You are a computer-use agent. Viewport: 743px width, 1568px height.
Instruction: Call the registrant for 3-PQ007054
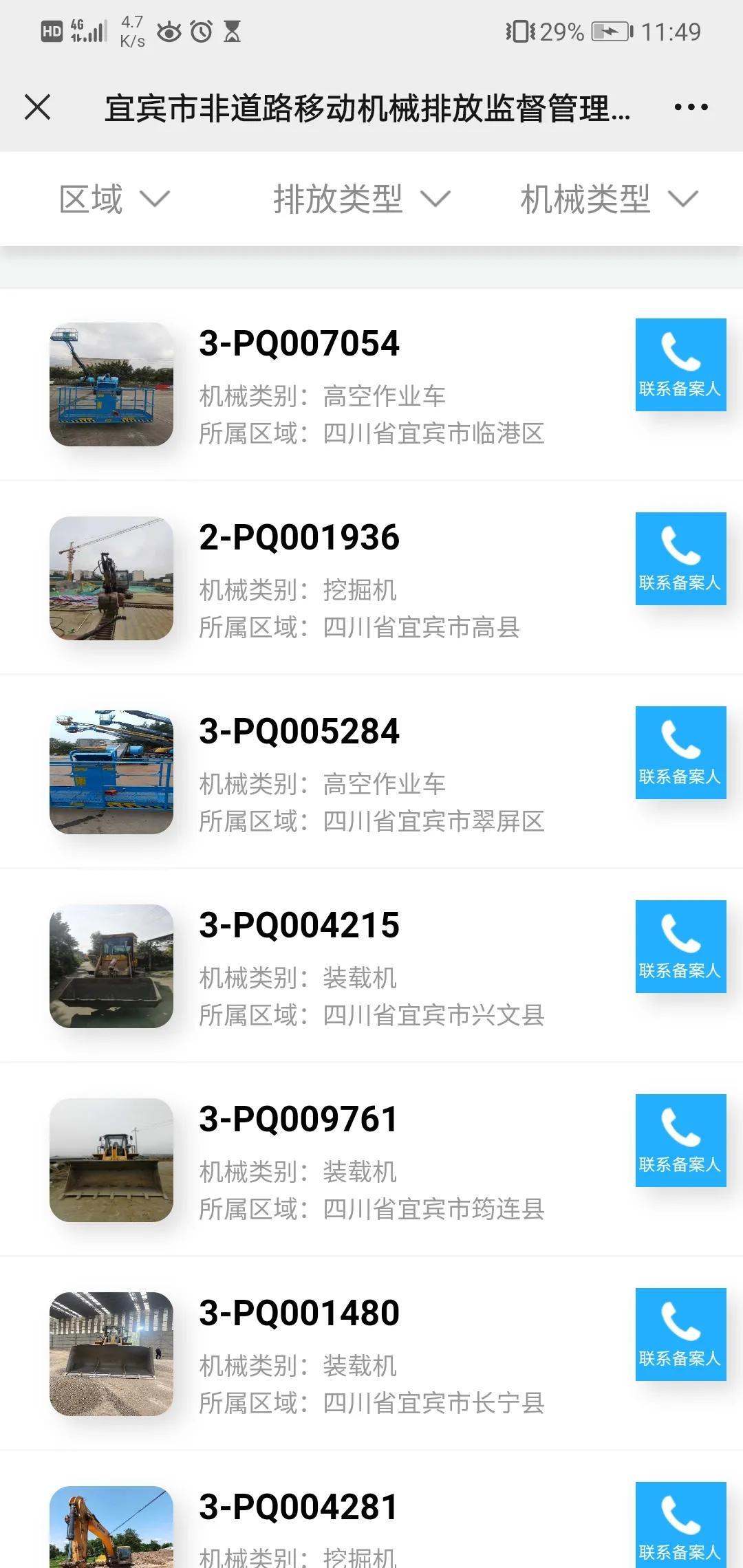click(680, 364)
